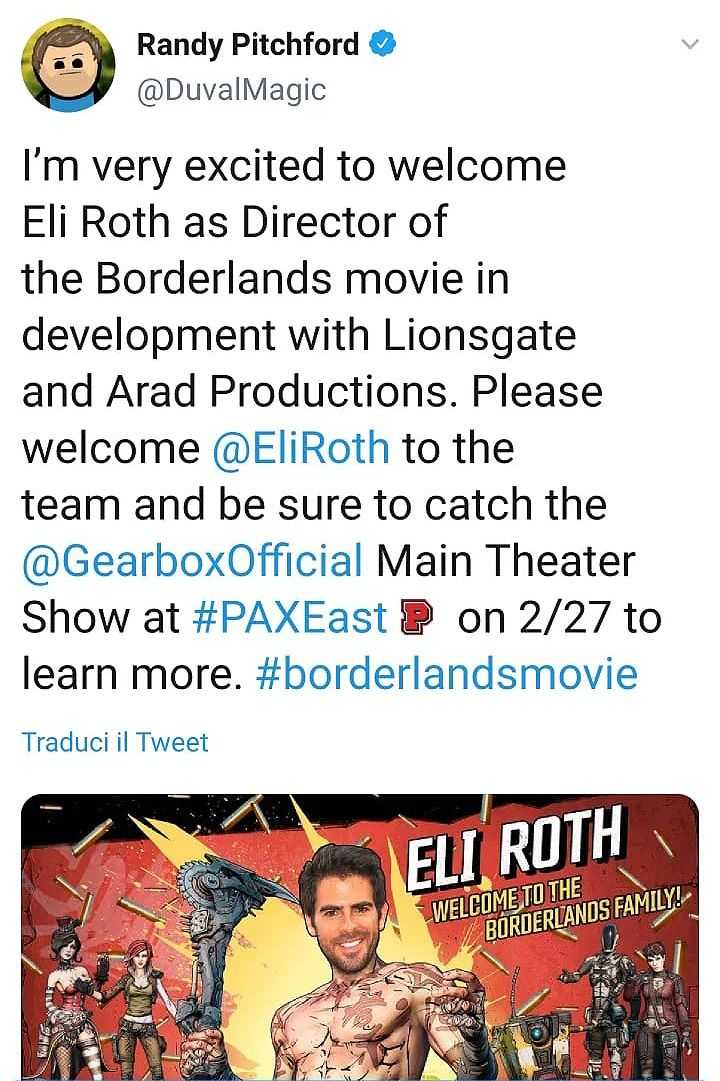Screen dimensions: 720x1081
Task: Open the #PAXEast hashtag
Action: 289,618
